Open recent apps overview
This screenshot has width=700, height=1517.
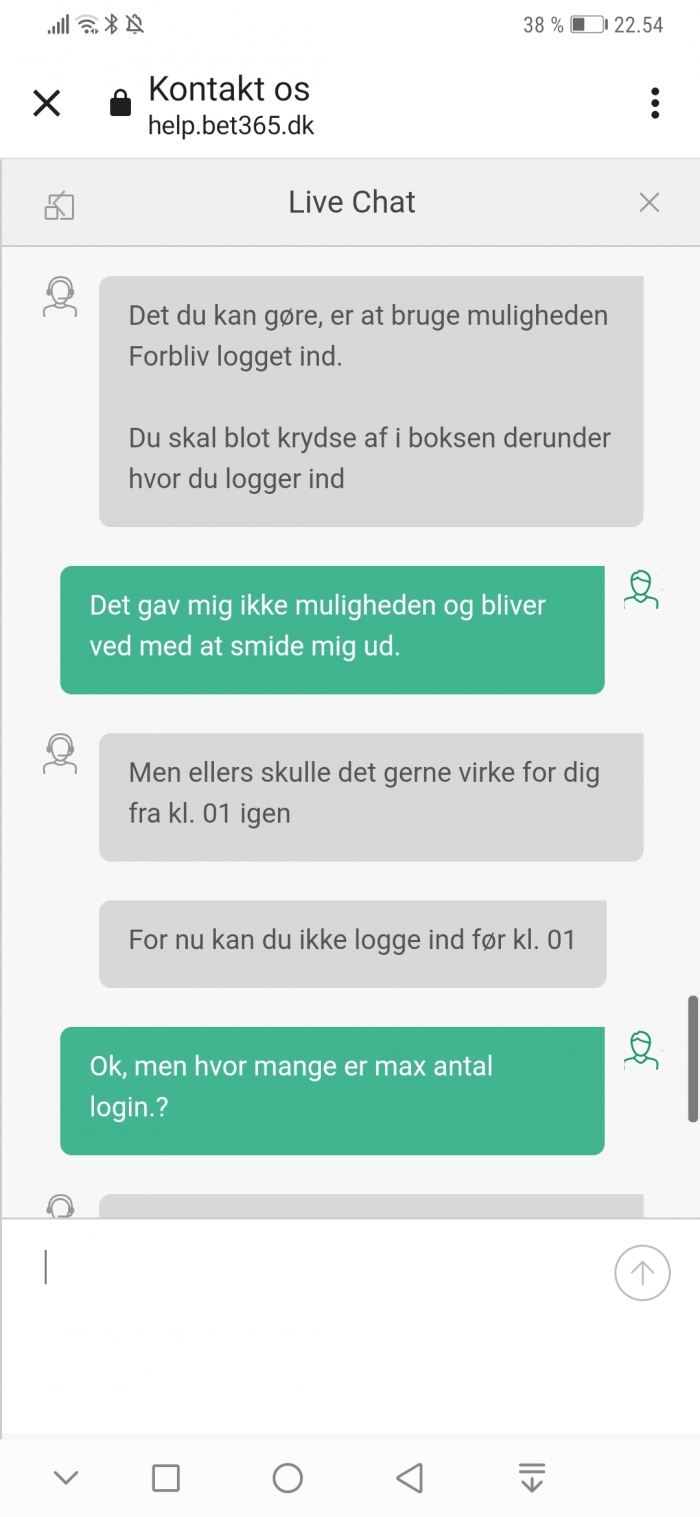166,1477
